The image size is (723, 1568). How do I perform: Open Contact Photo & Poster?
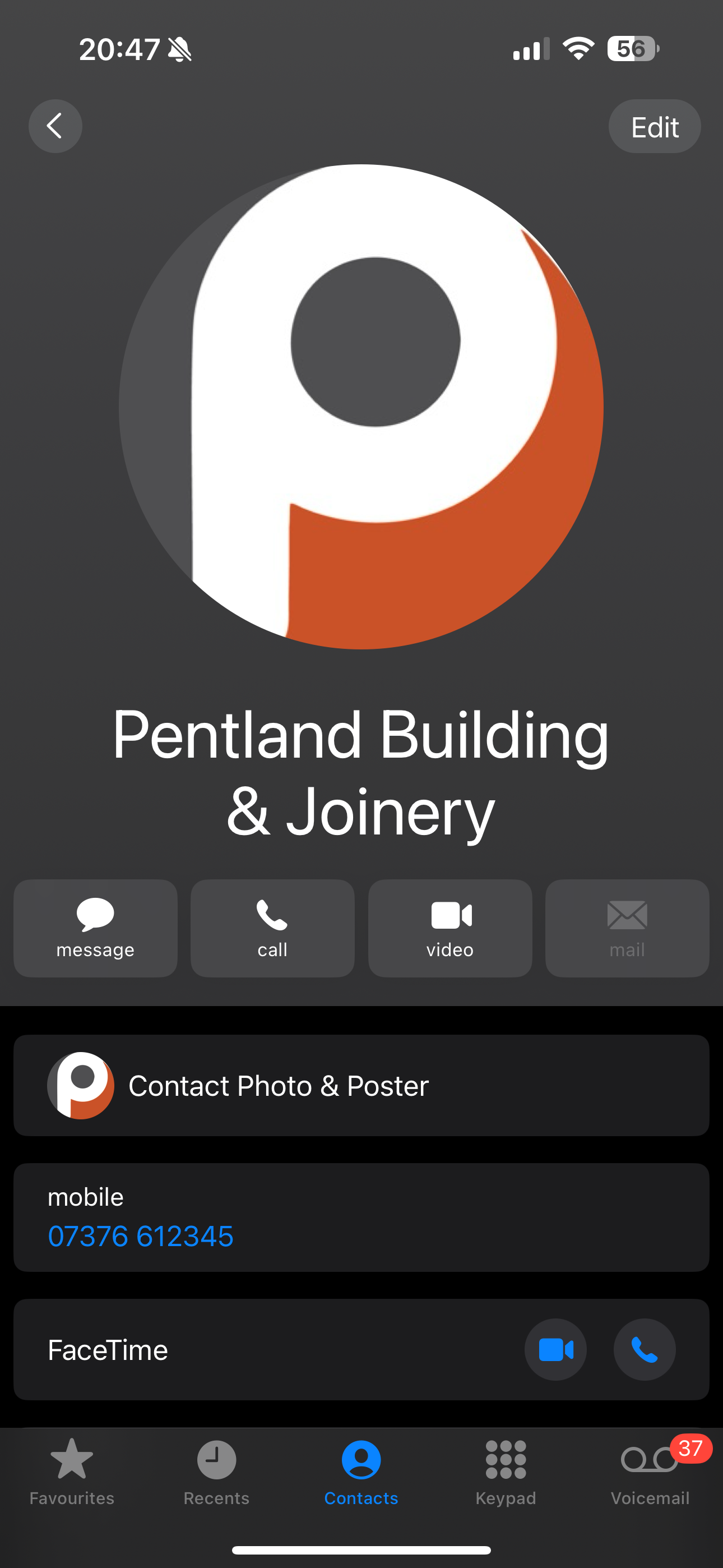pos(361,1085)
